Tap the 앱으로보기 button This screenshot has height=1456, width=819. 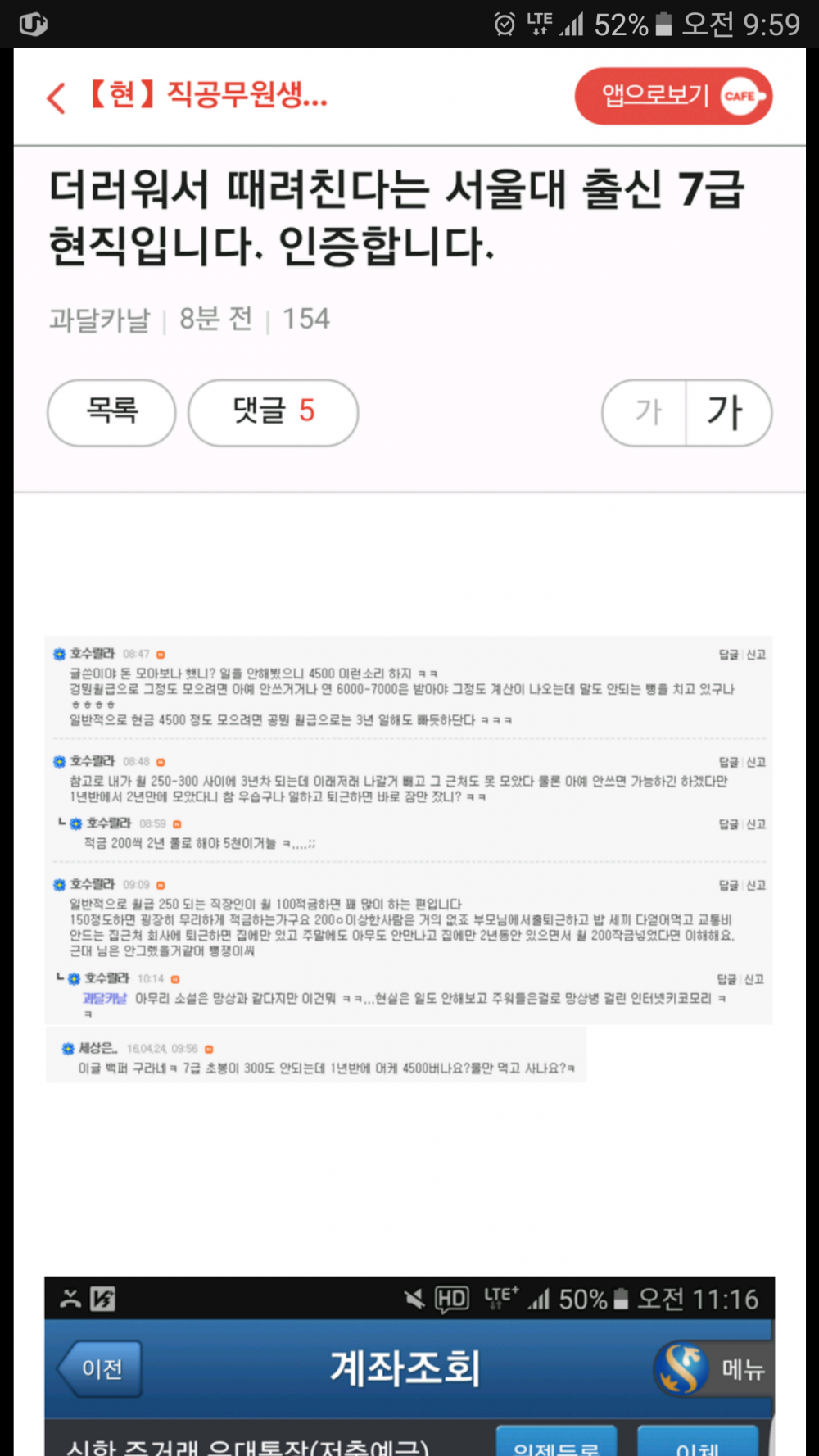point(672,96)
